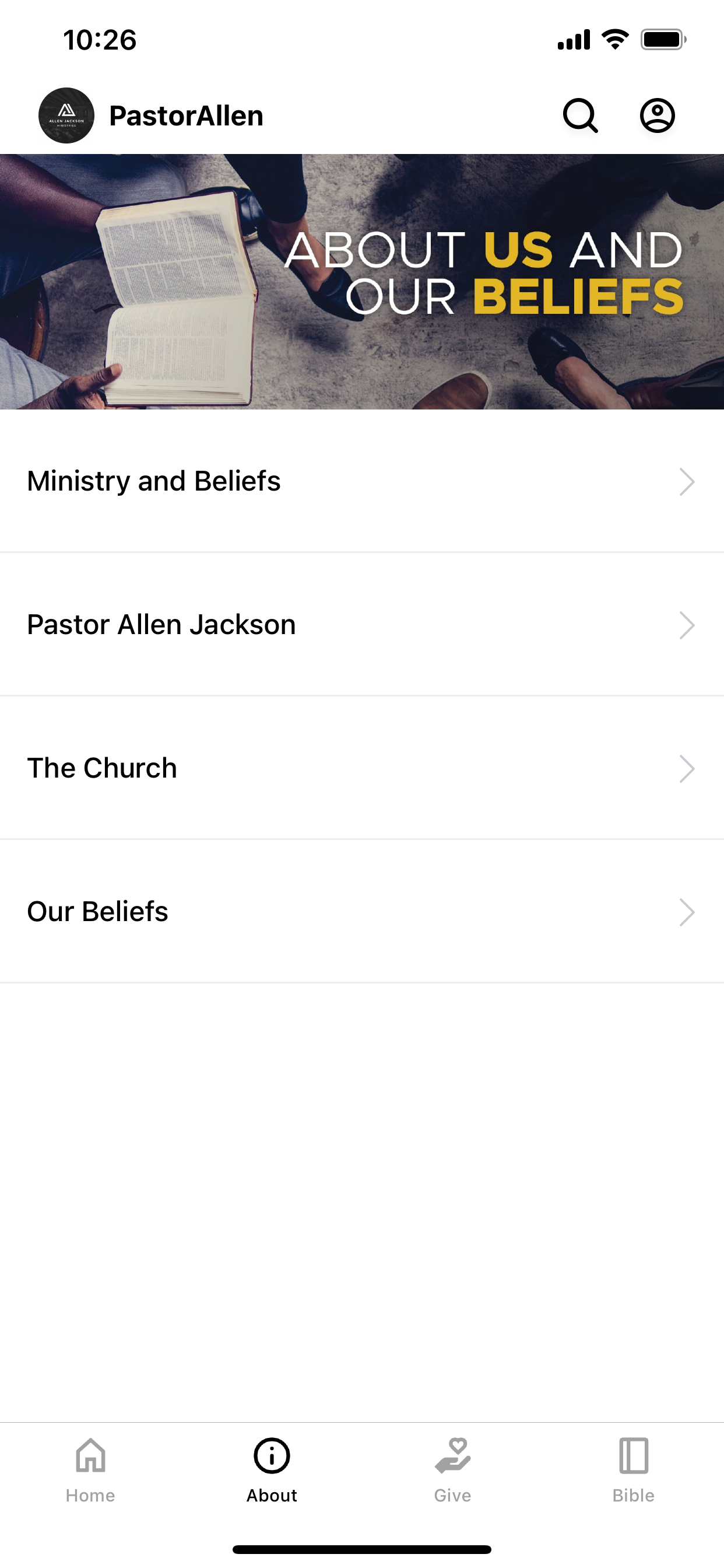Open the Our Beliefs row

(x=362, y=912)
